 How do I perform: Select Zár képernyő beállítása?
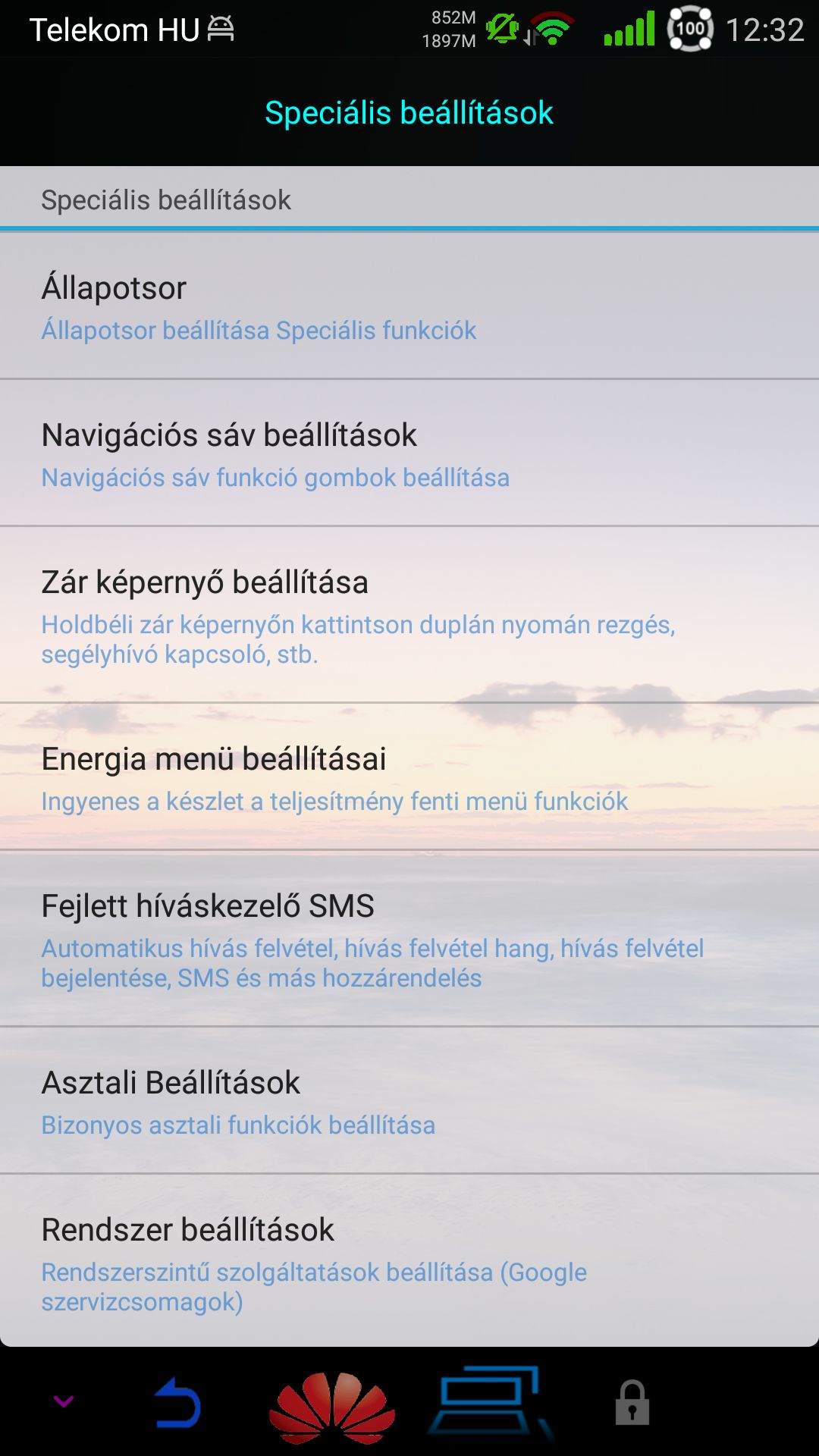click(x=409, y=615)
